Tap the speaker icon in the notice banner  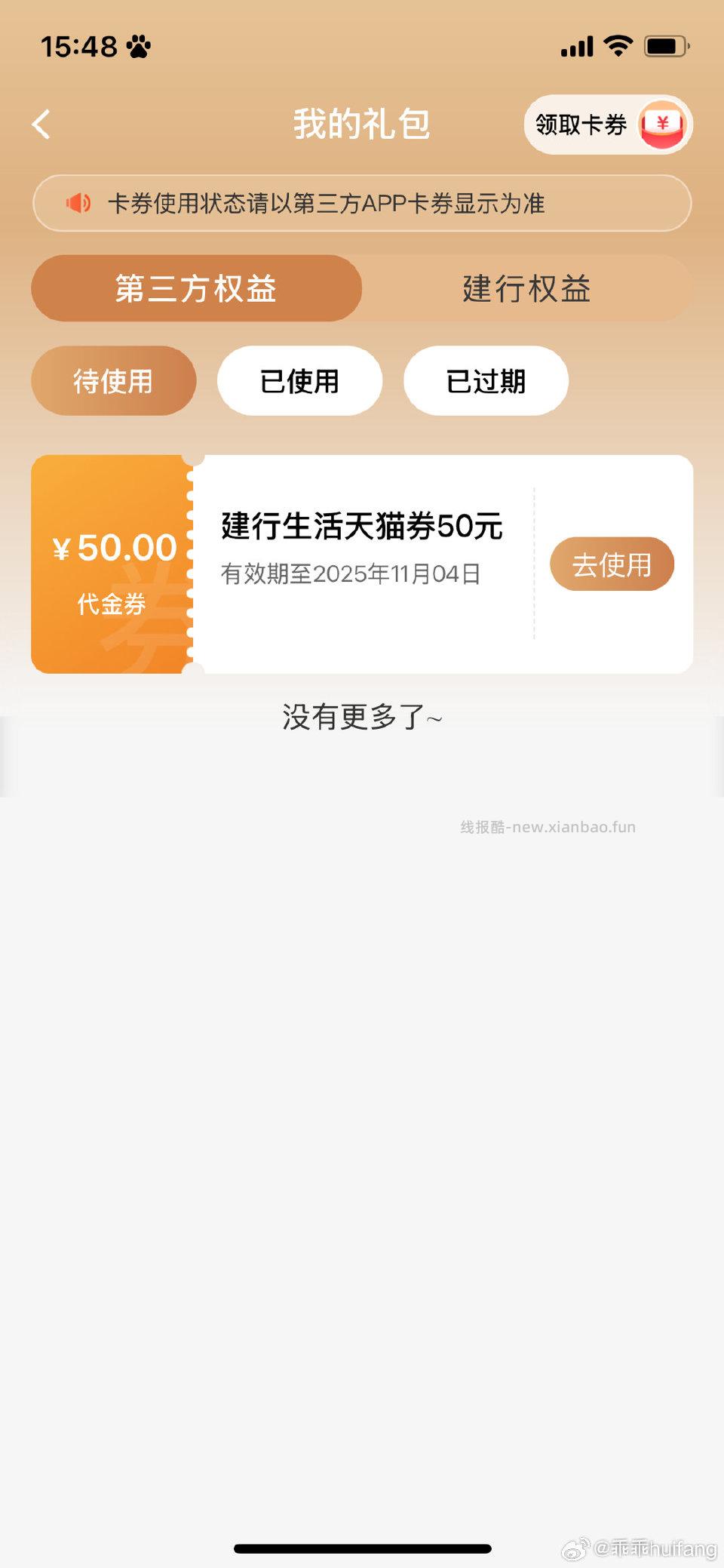(x=78, y=203)
